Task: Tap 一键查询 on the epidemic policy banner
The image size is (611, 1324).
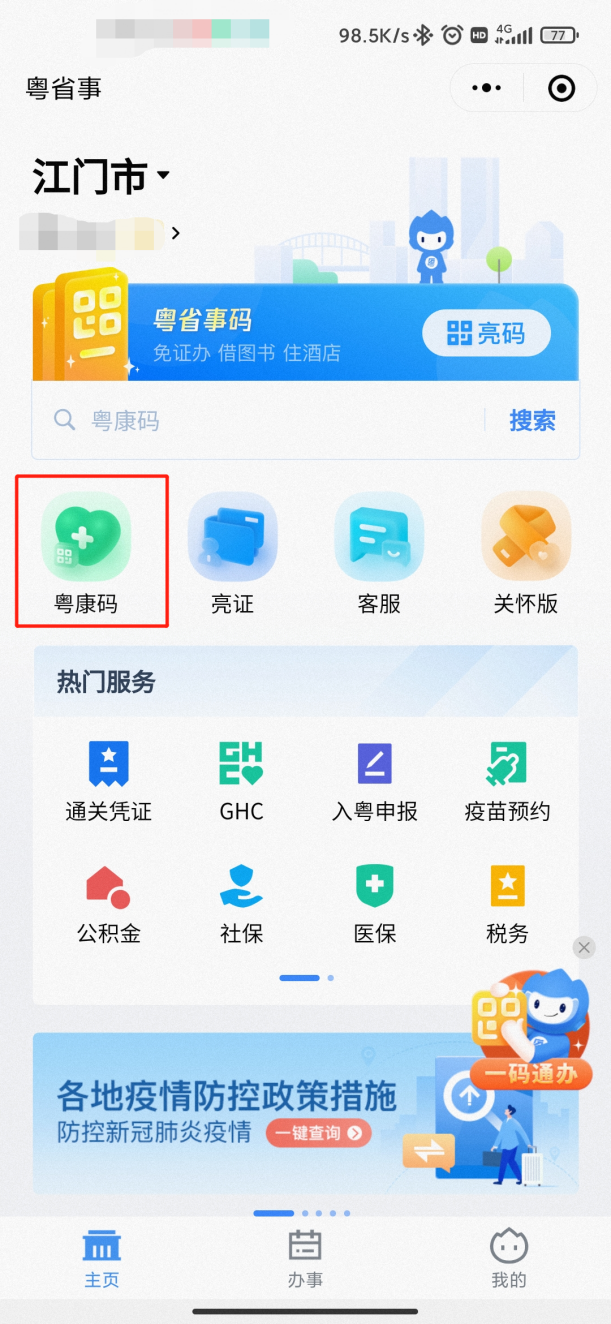Action: (x=319, y=1133)
